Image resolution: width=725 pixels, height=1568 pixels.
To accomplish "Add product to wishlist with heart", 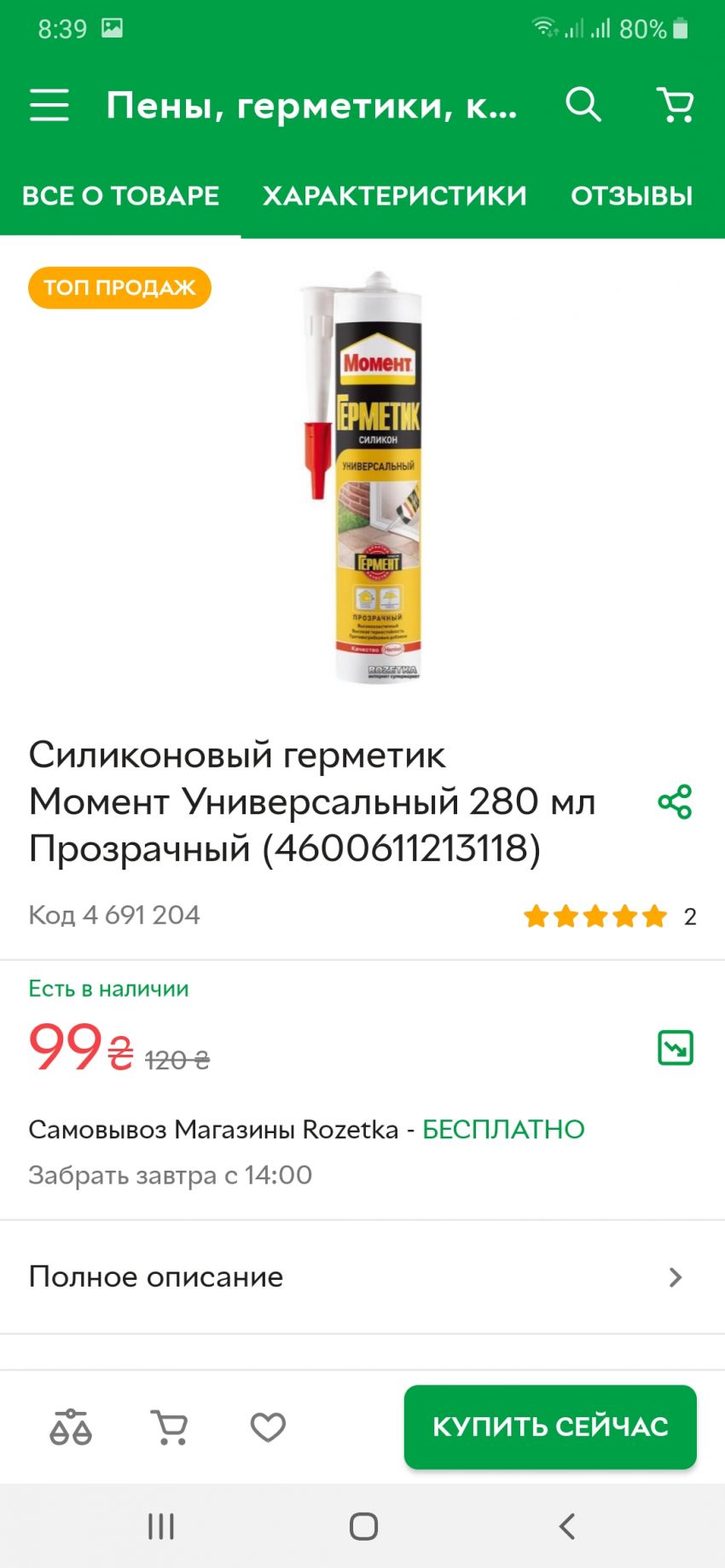I will (x=268, y=1426).
